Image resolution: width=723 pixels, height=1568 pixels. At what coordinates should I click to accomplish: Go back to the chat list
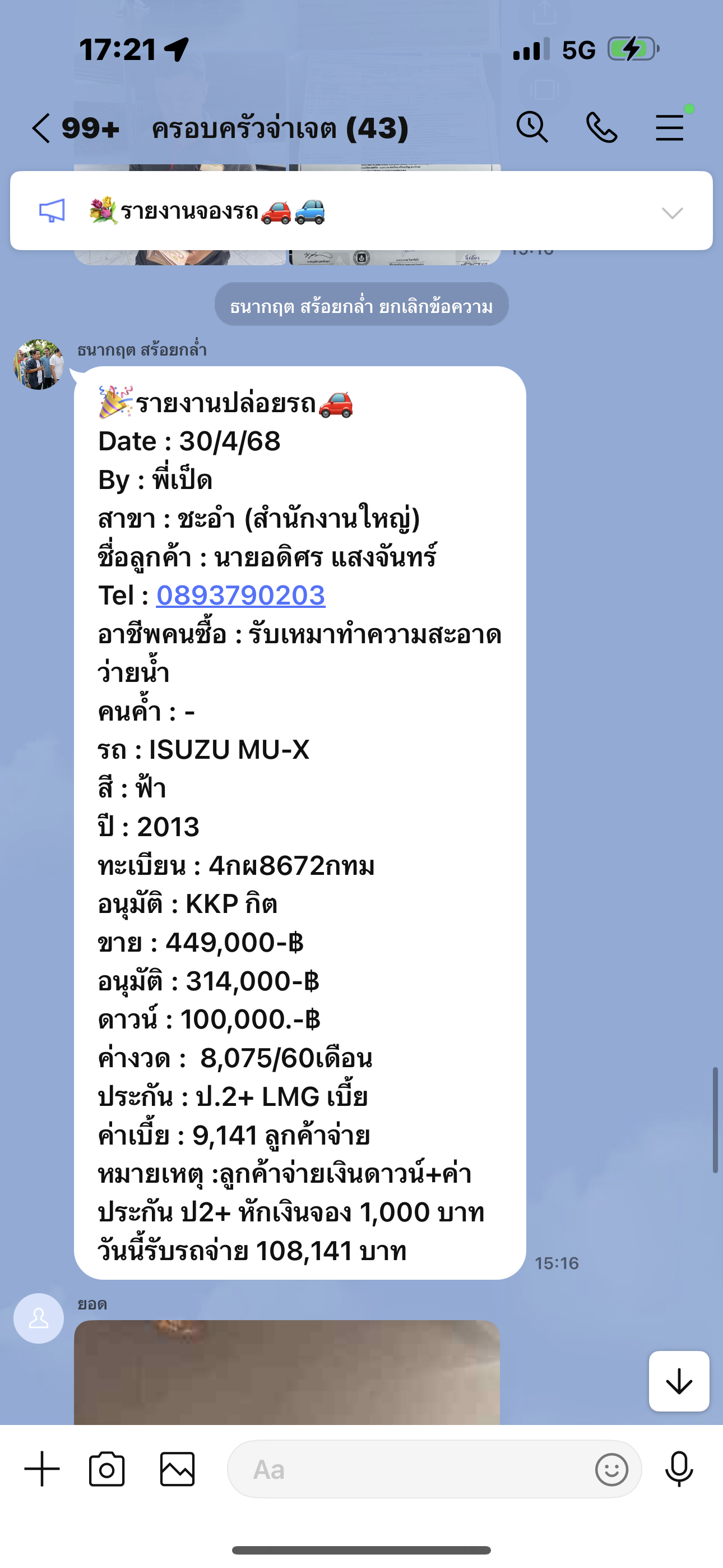41,128
